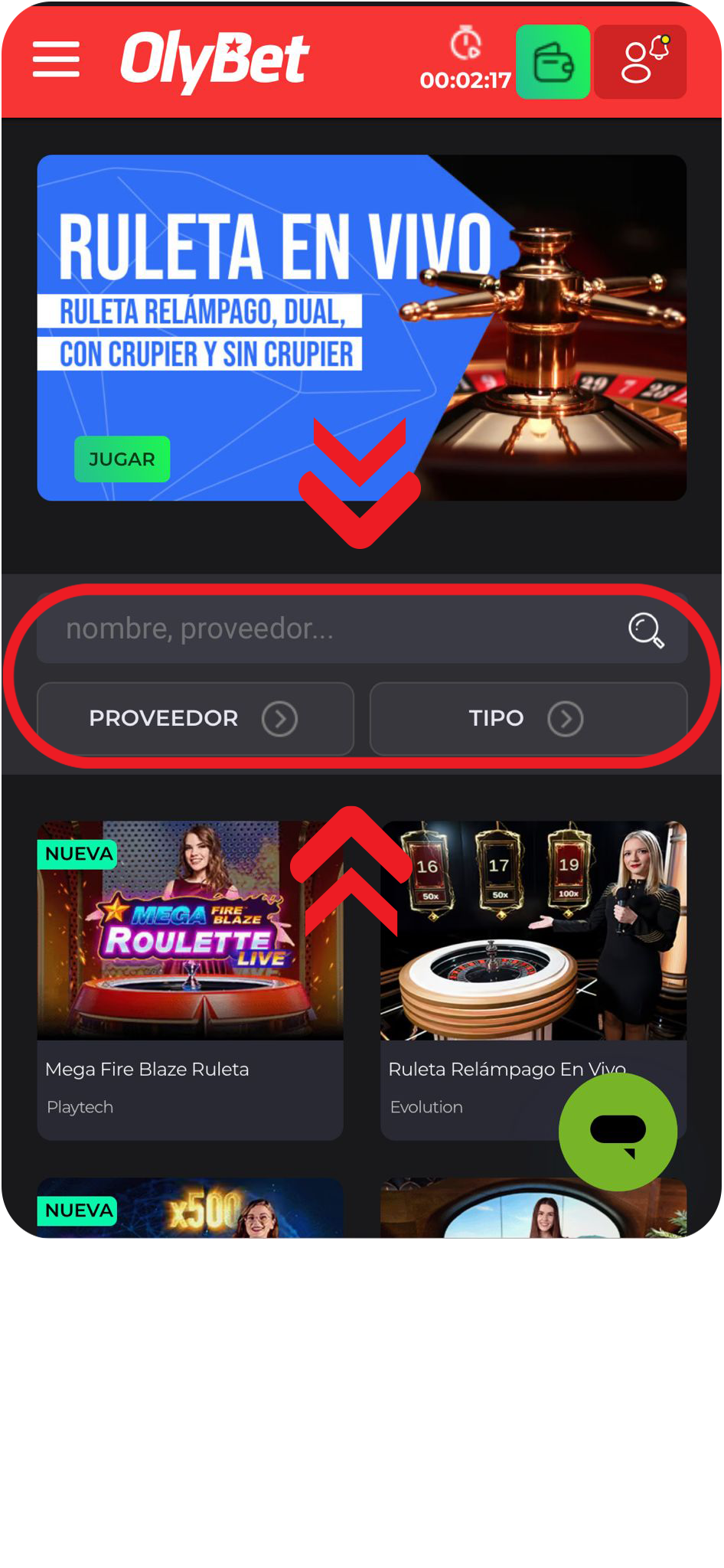Focus the nombre, proveedor search field
724x1568 pixels.
click(x=321, y=629)
